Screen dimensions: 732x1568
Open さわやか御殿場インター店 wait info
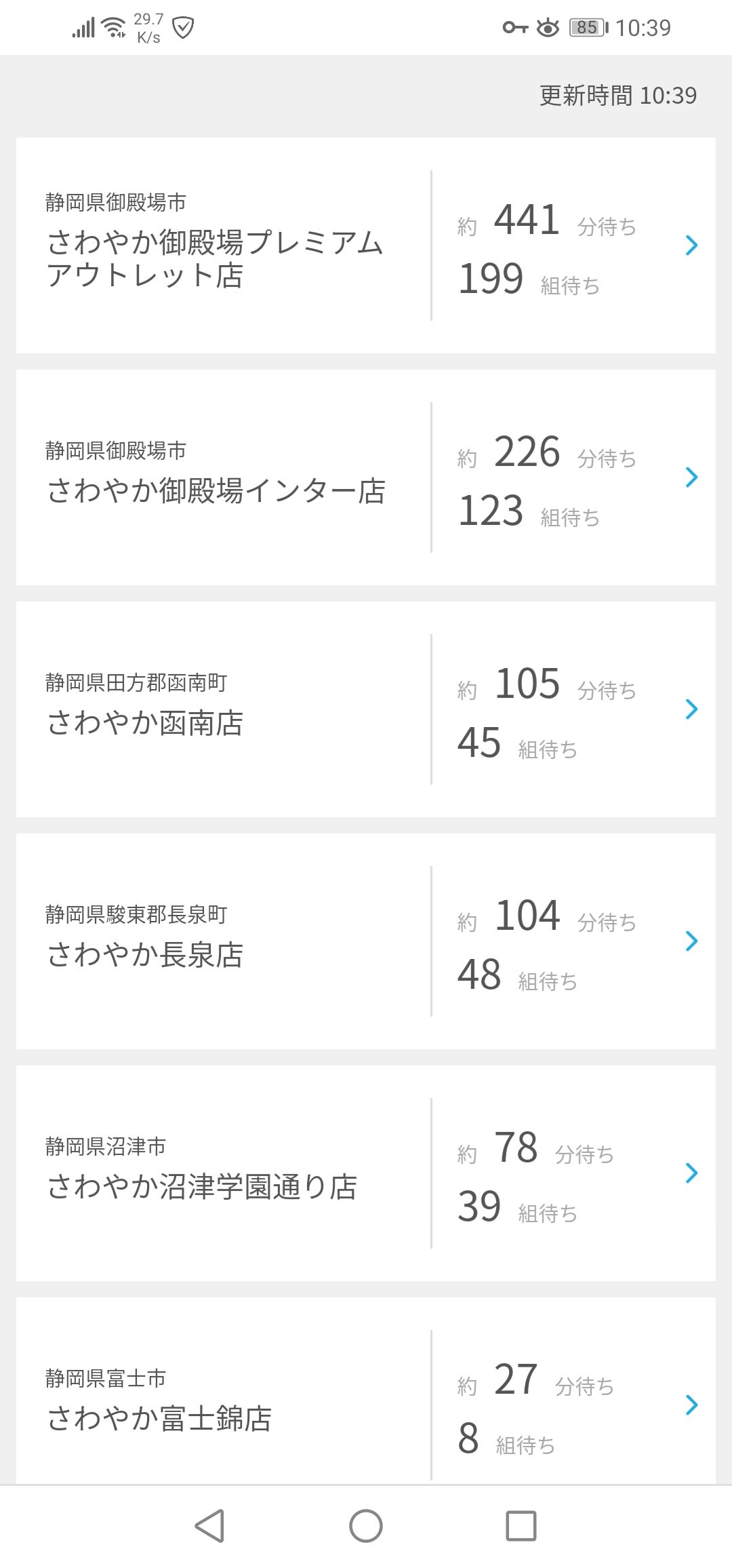pyautogui.click(x=366, y=477)
